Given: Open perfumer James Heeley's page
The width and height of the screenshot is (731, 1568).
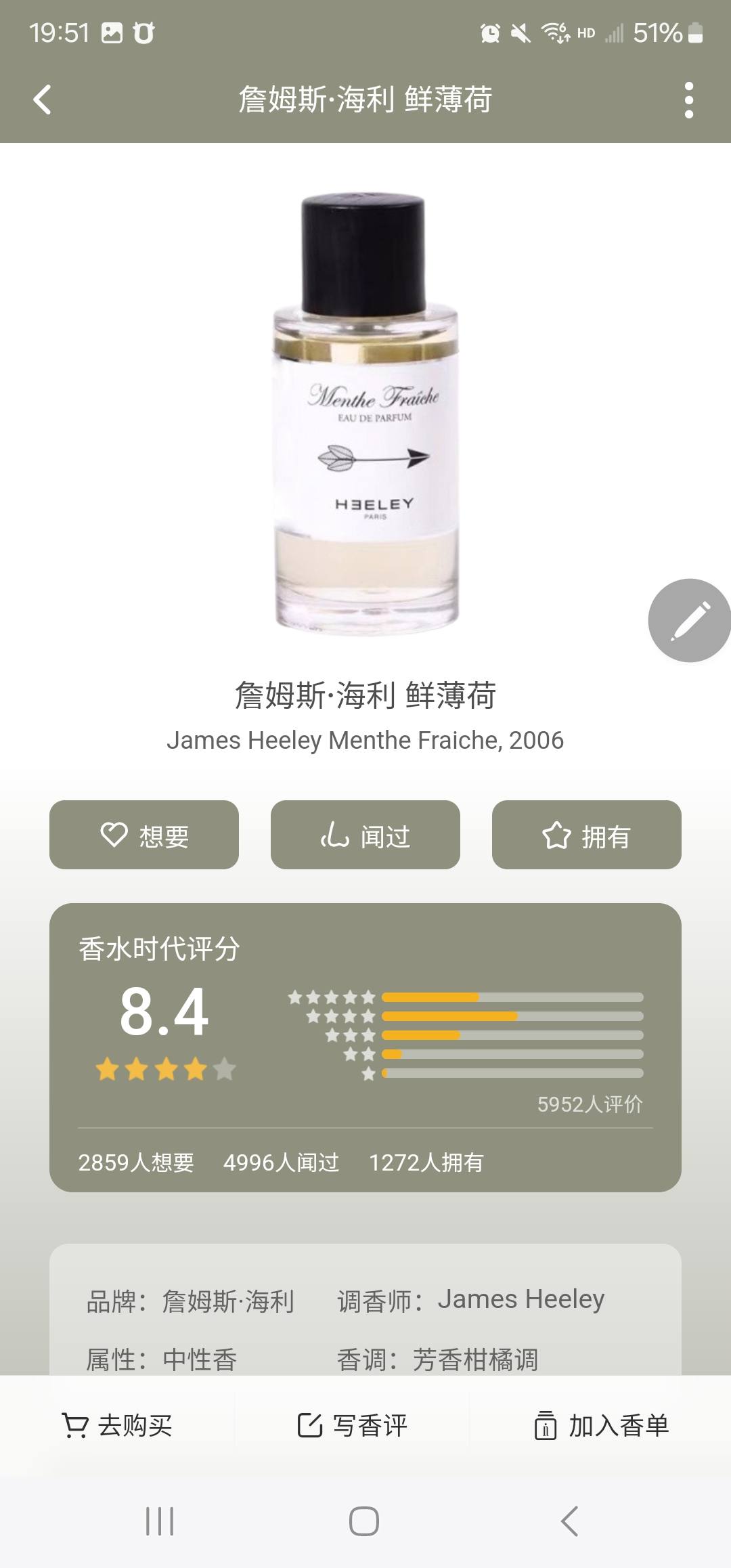Looking at the screenshot, I should pos(520,1300).
